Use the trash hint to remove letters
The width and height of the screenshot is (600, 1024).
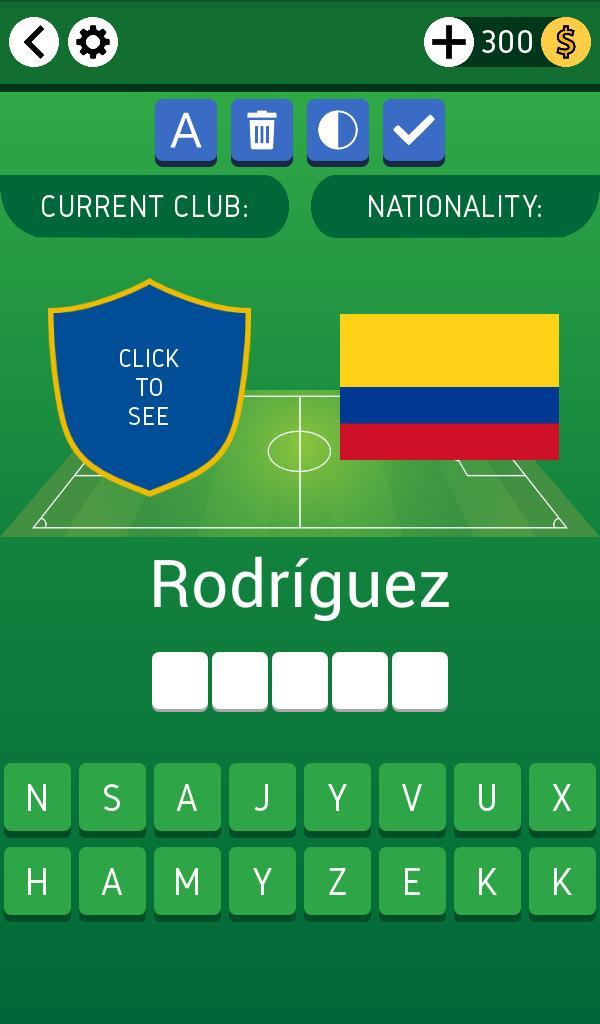tap(262, 131)
